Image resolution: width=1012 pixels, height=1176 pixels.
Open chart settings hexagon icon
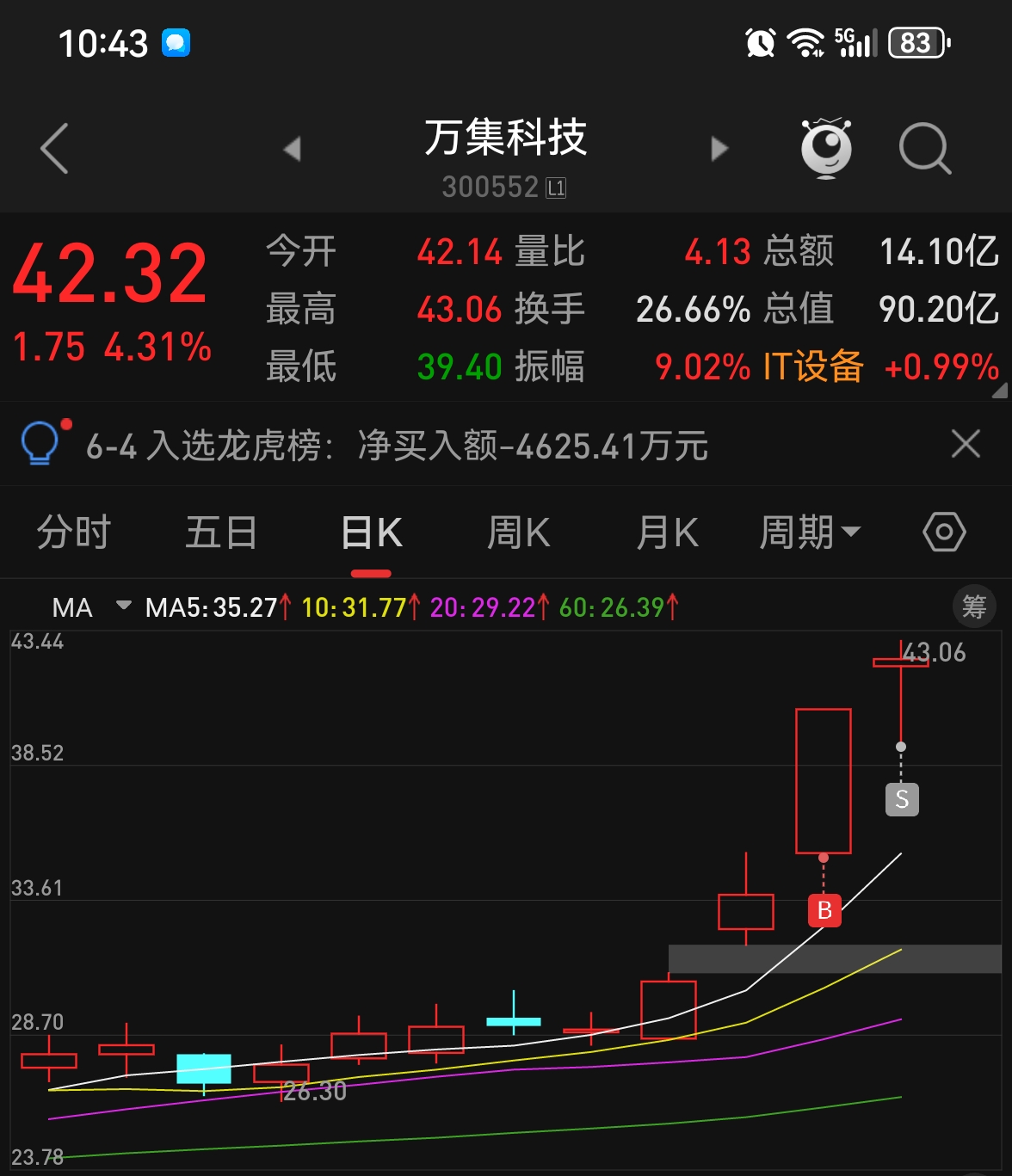944,533
